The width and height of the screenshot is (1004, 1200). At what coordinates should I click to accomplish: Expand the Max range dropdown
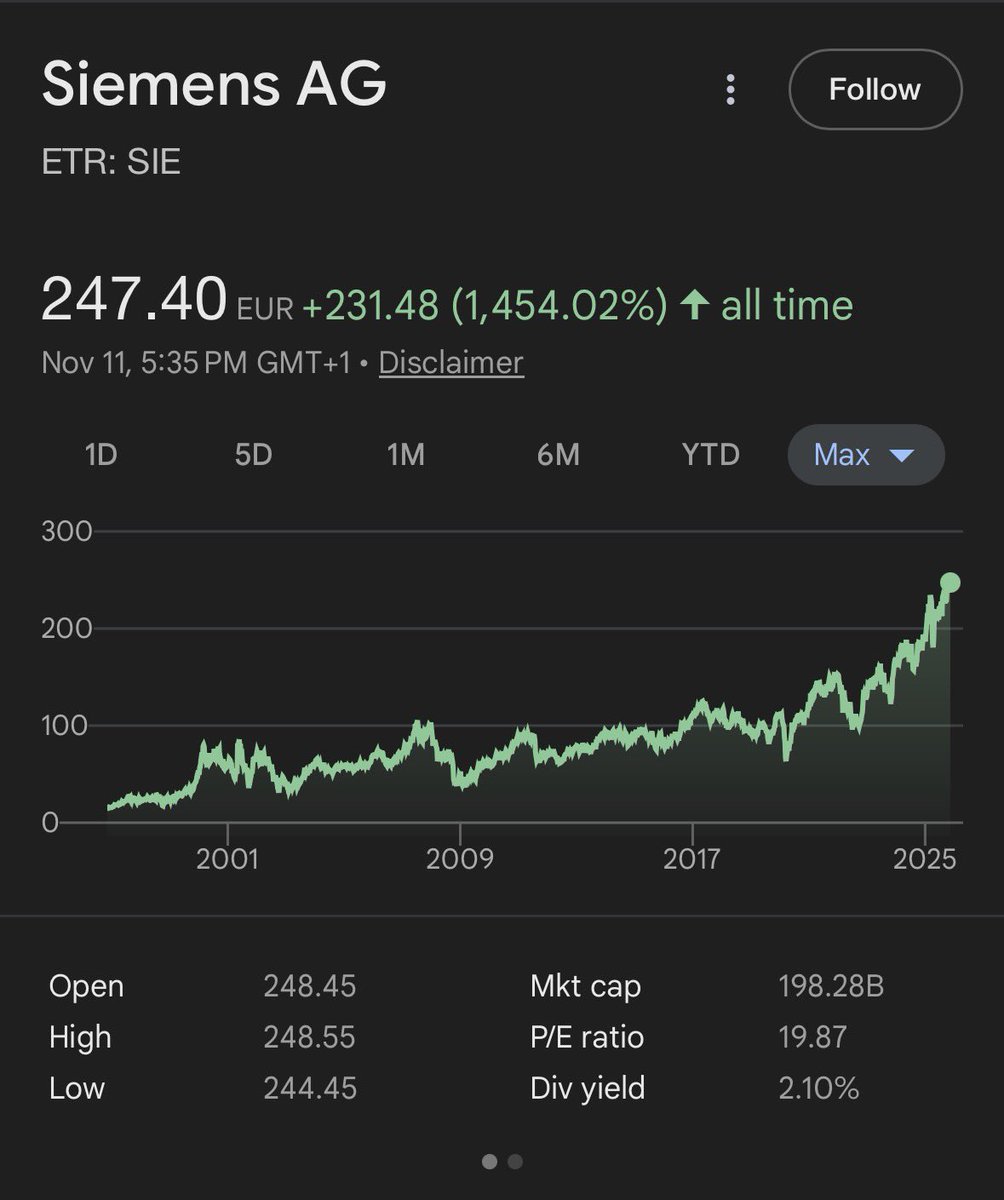click(866, 455)
